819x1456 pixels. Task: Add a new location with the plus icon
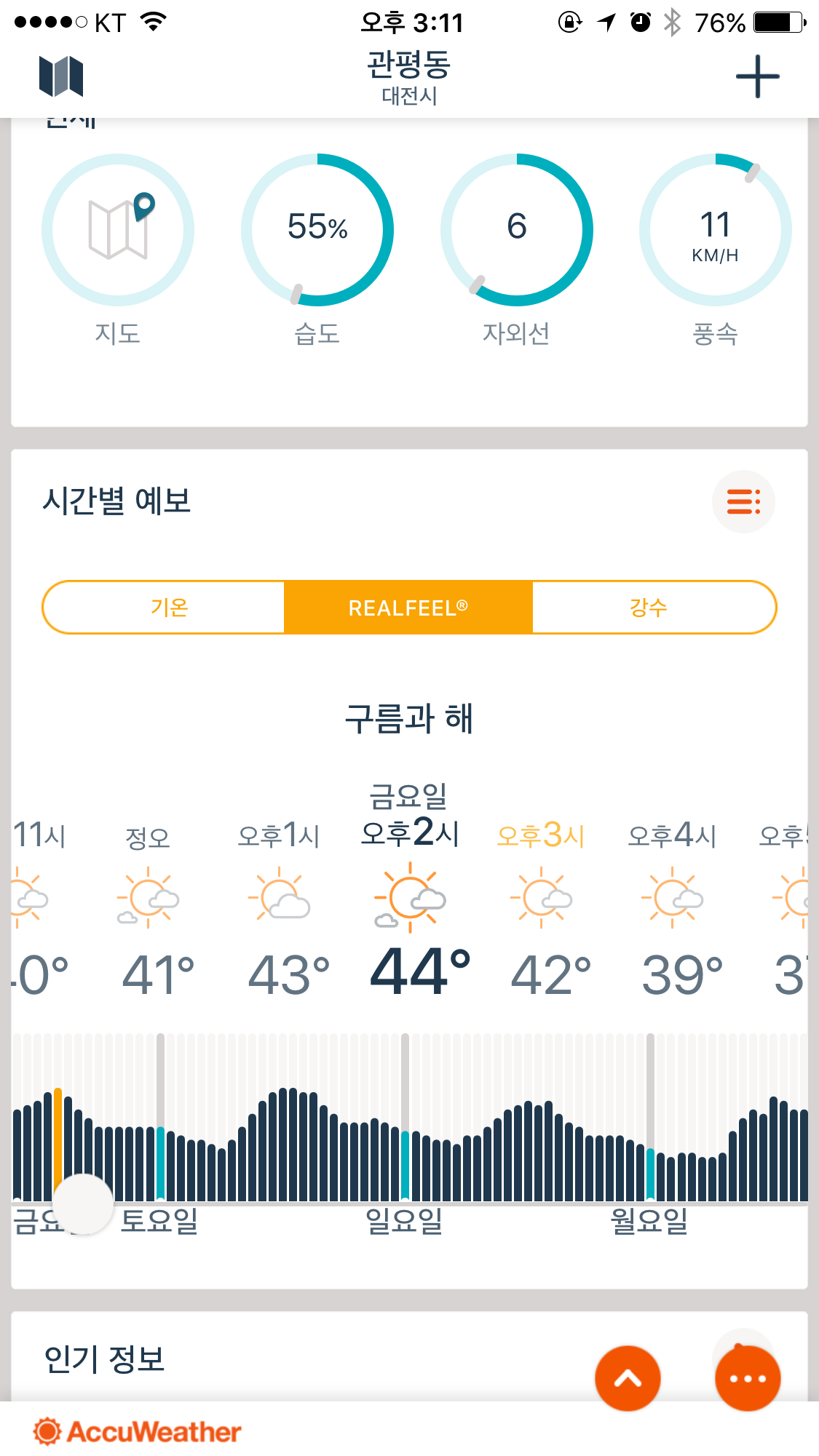(x=757, y=76)
